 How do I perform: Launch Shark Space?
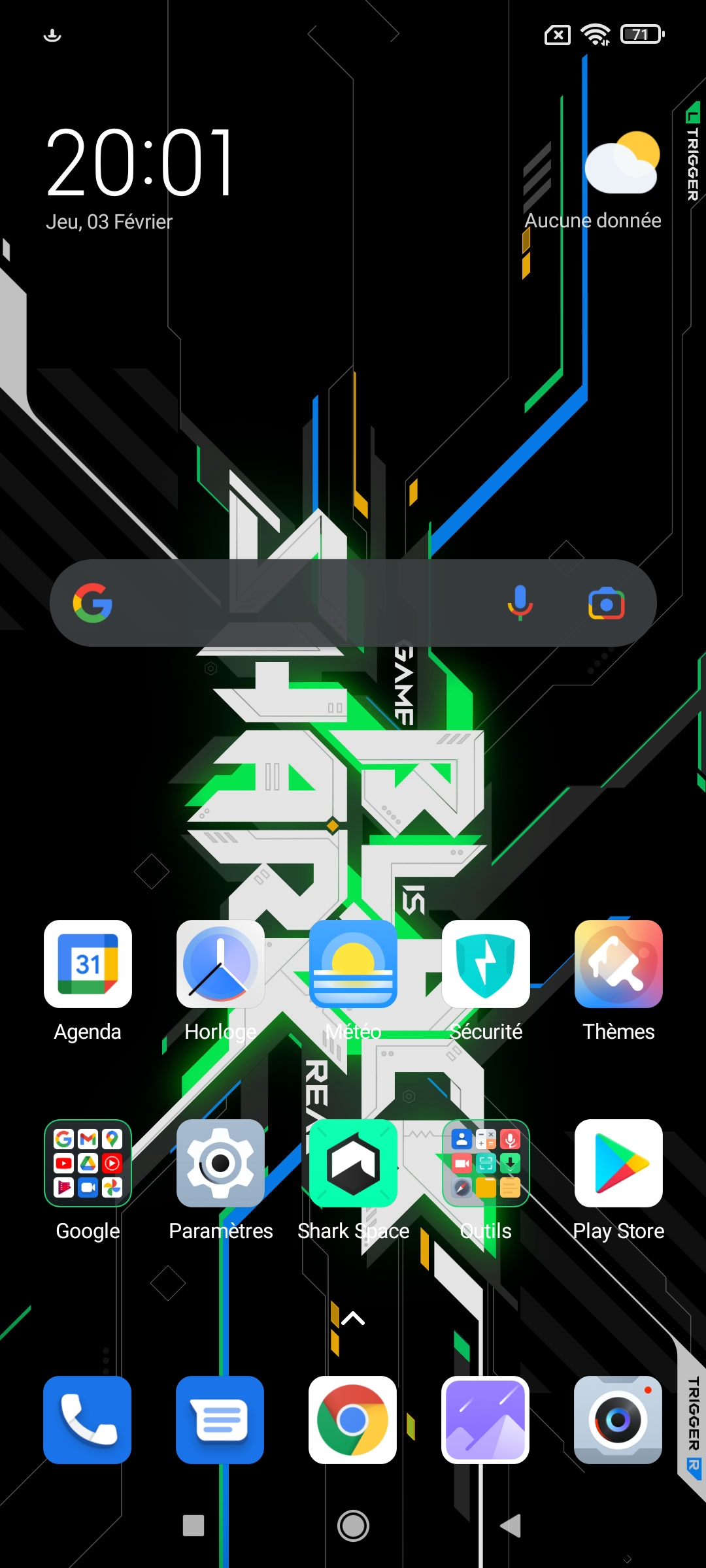click(x=353, y=1163)
